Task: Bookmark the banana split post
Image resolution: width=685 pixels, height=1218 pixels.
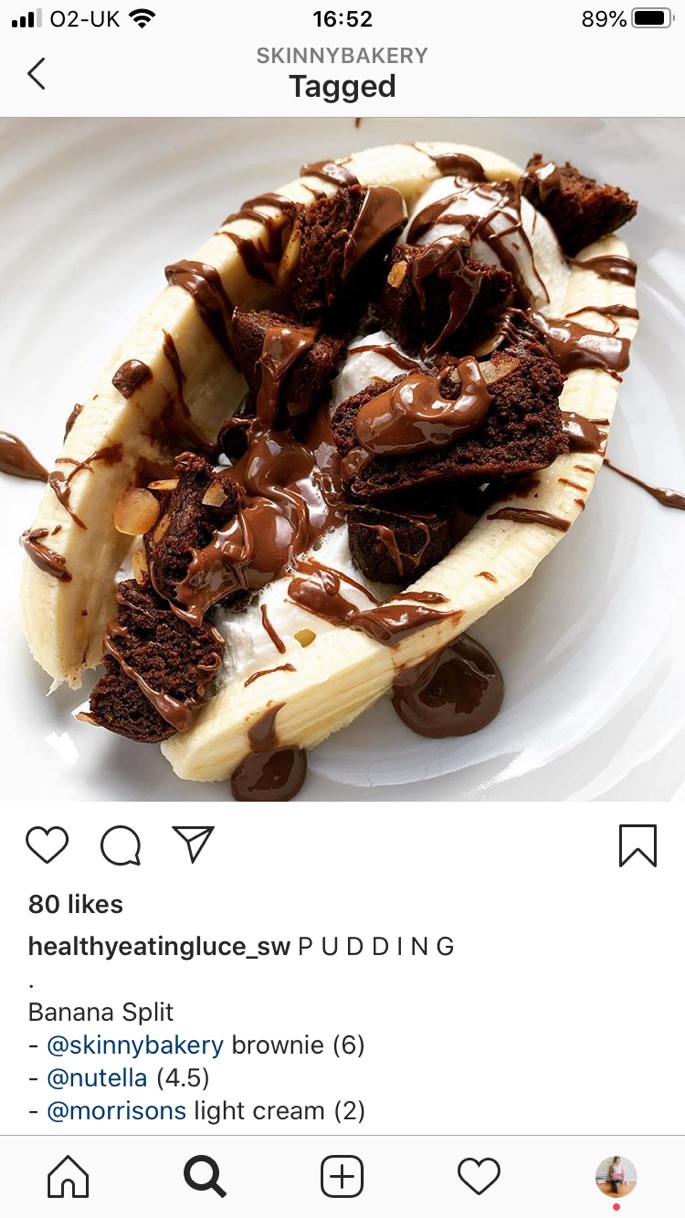Action: tap(638, 846)
